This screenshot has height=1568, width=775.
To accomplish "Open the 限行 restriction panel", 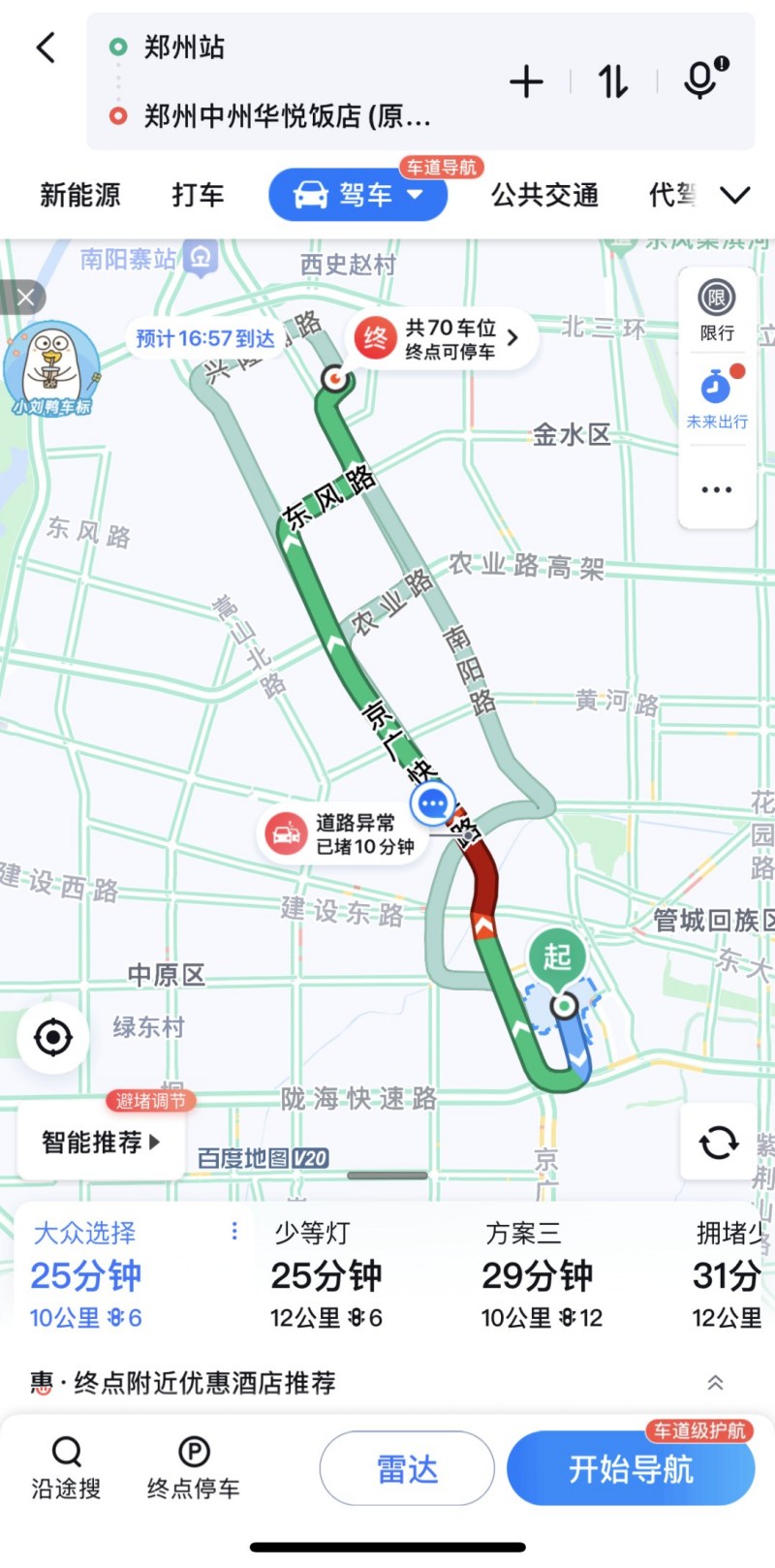I will point(716,312).
